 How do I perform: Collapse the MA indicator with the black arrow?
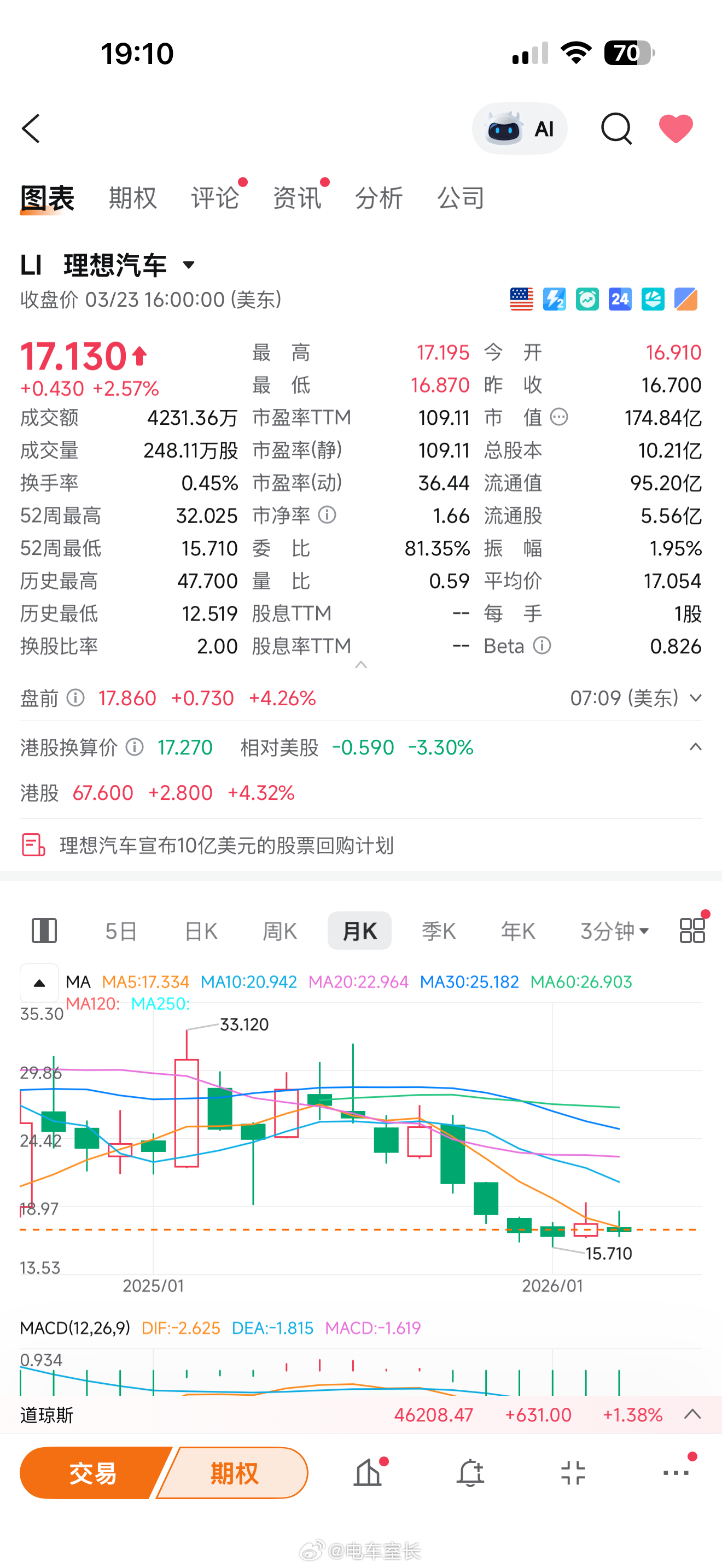pyautogui.click(x=39, y=982)
